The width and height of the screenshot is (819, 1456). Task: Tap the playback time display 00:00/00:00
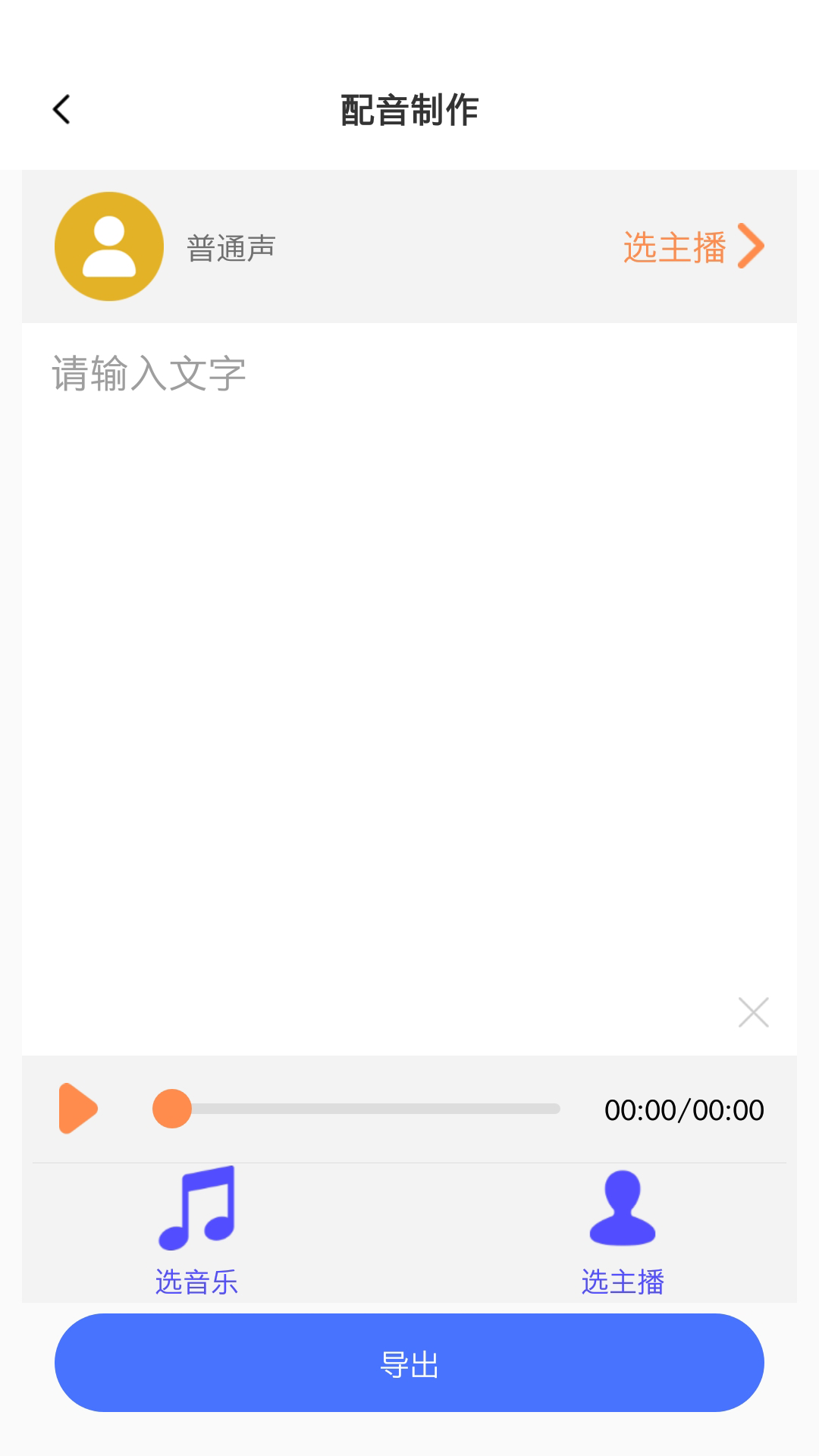[x=686, y=1109]
